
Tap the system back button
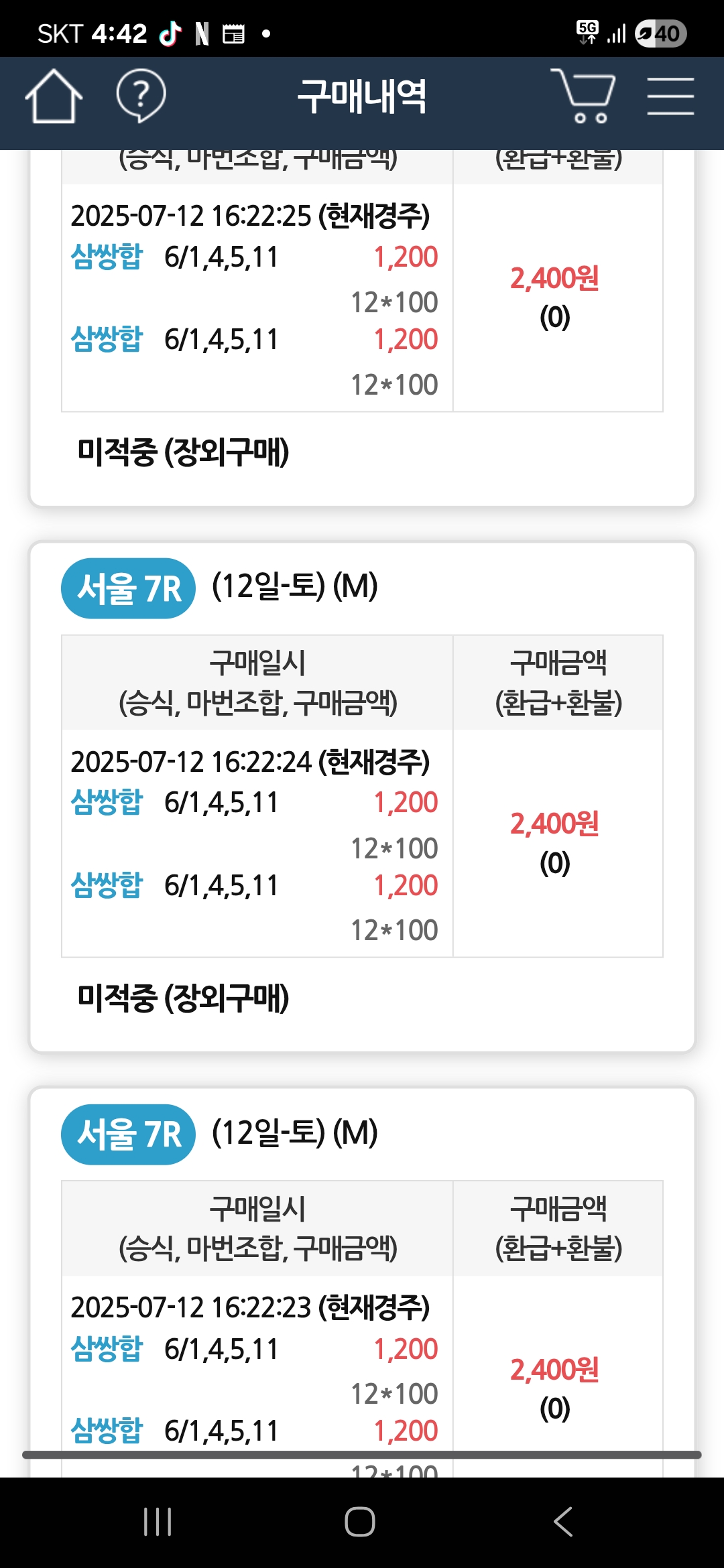pos(563,1521)
